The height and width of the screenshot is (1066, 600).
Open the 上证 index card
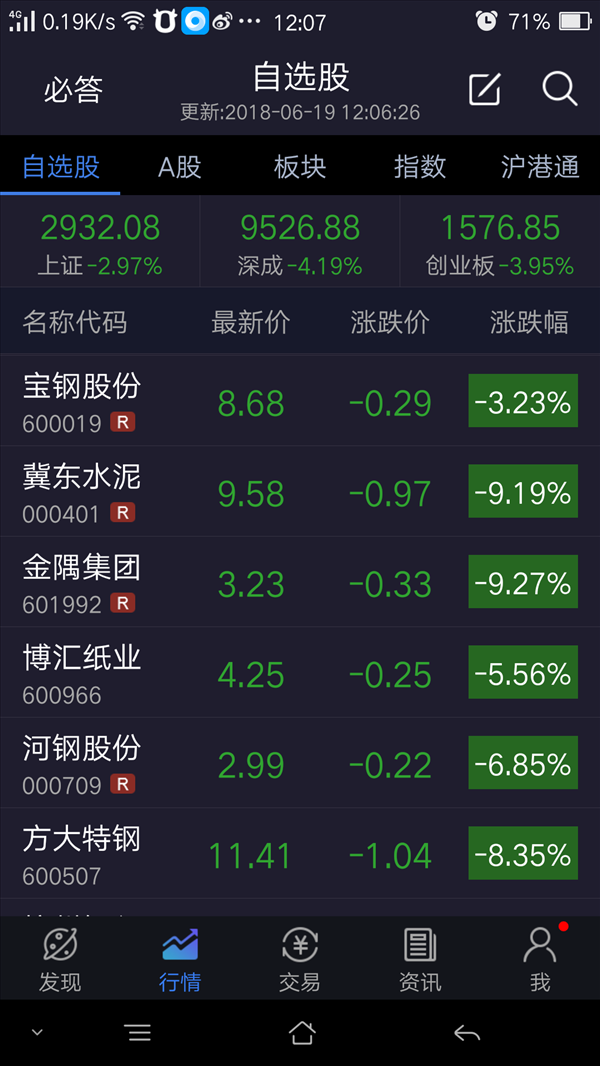pyautogui.click(x=100, y=241)
